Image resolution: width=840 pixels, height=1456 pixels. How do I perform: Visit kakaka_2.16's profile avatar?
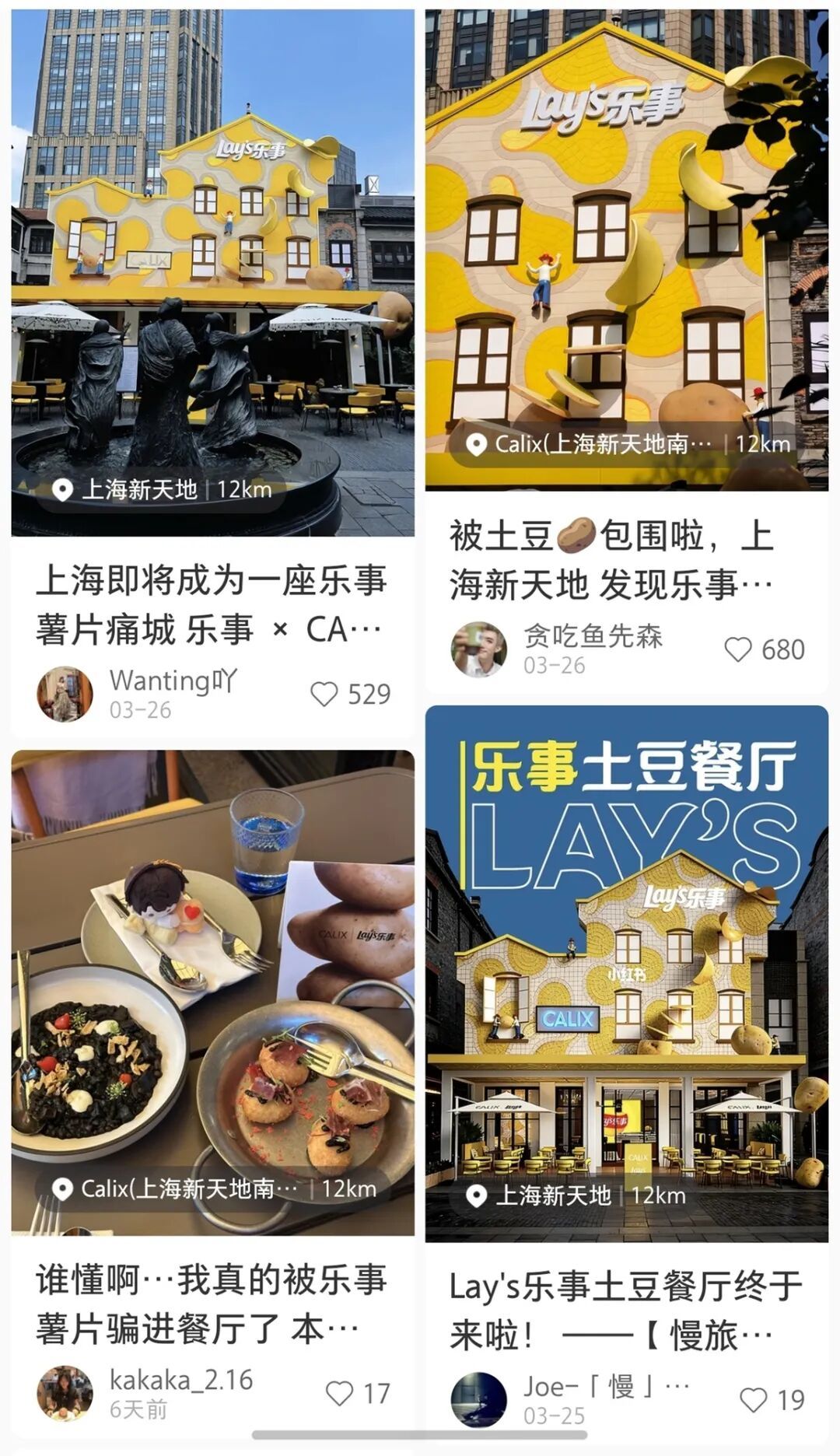click(65, 1393)
